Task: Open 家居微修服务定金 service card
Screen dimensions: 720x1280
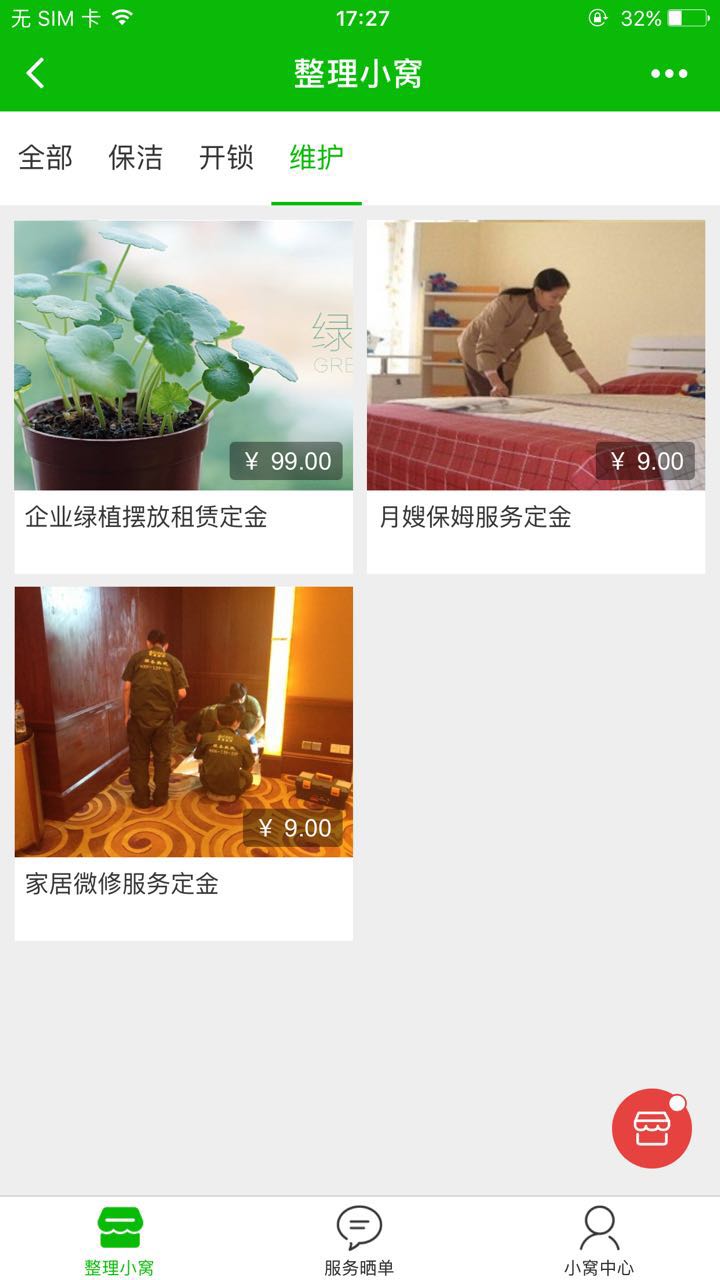Action: (184, 762)
